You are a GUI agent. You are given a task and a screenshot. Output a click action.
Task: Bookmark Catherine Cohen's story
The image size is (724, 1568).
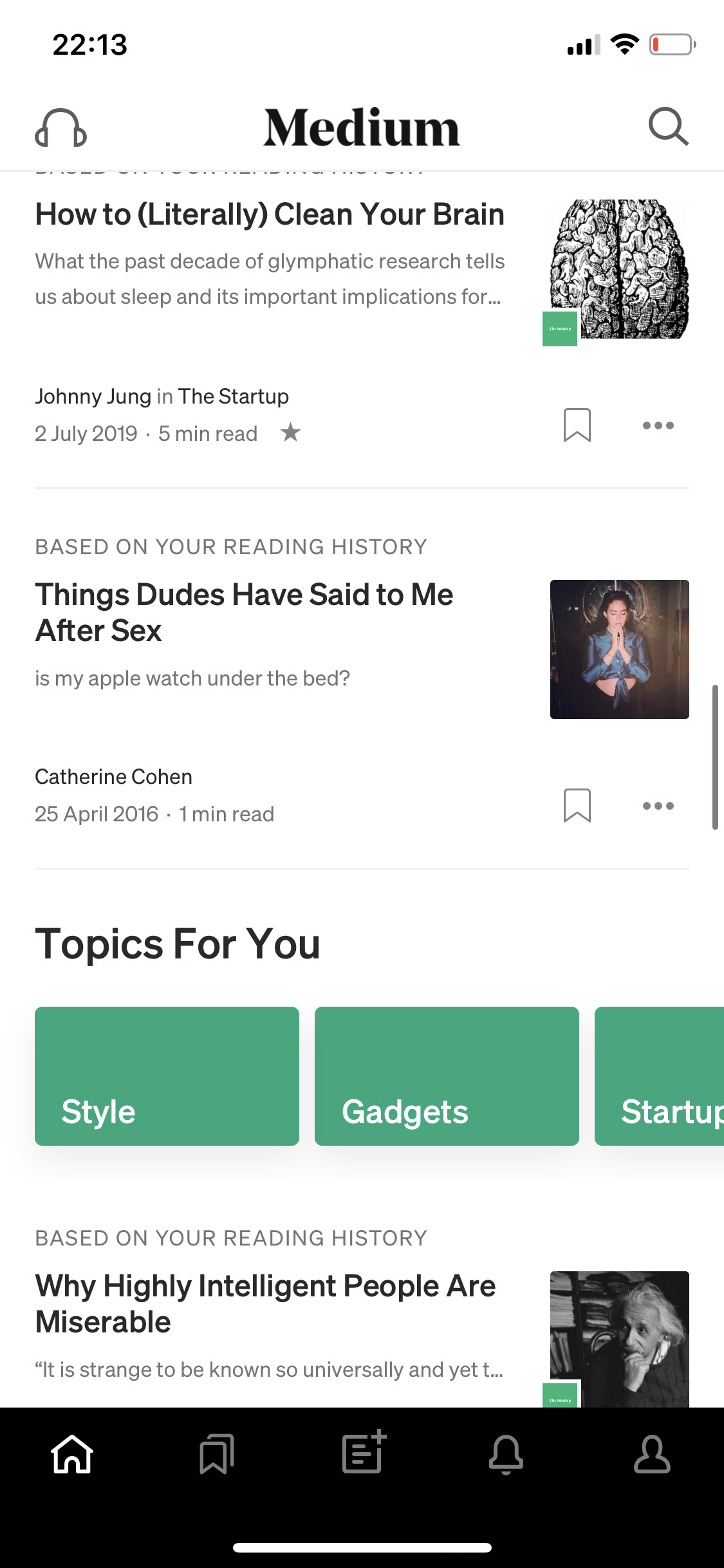coord(576,805)
